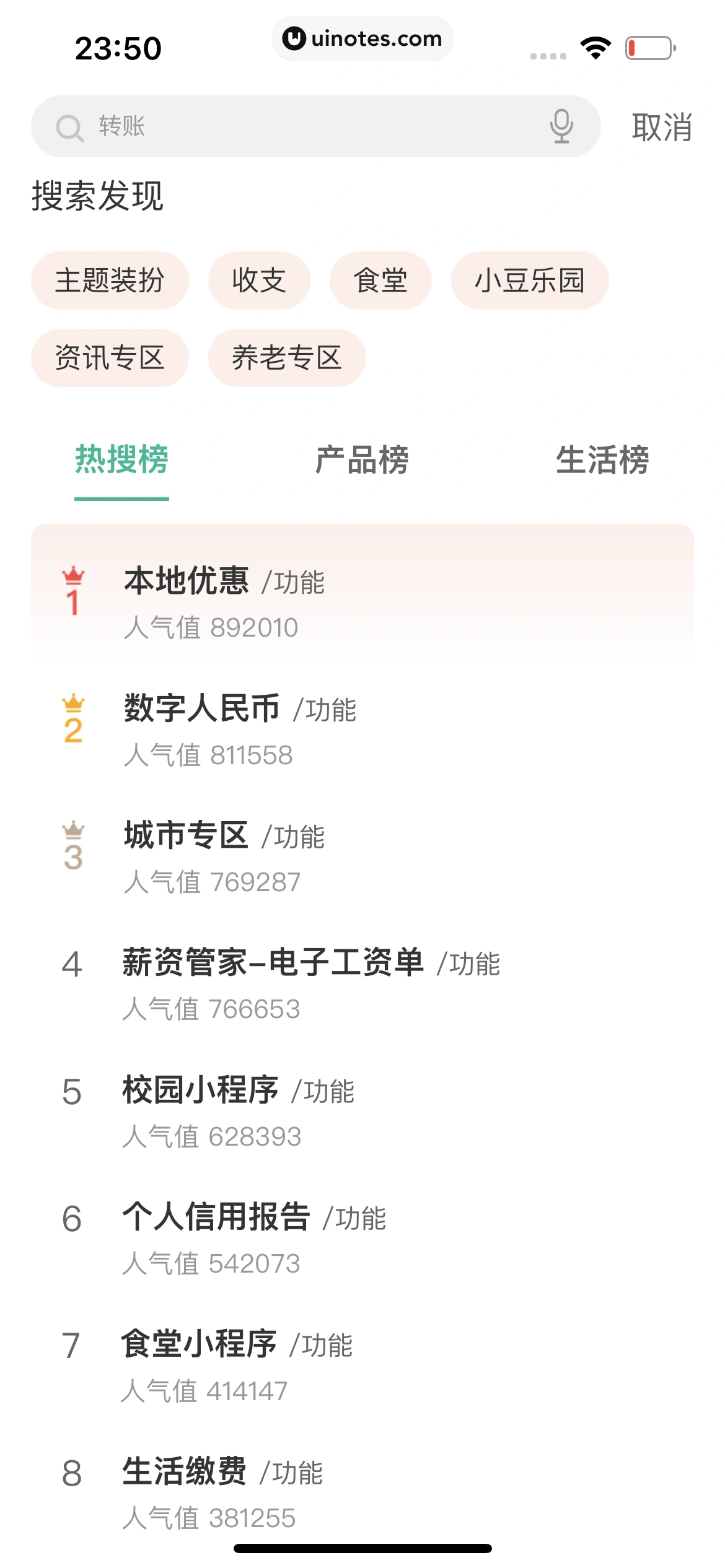Switch to the 生活榜 tab
Image resolution: width=725 pixels, height=1568 pixels.
click(602, 460)
